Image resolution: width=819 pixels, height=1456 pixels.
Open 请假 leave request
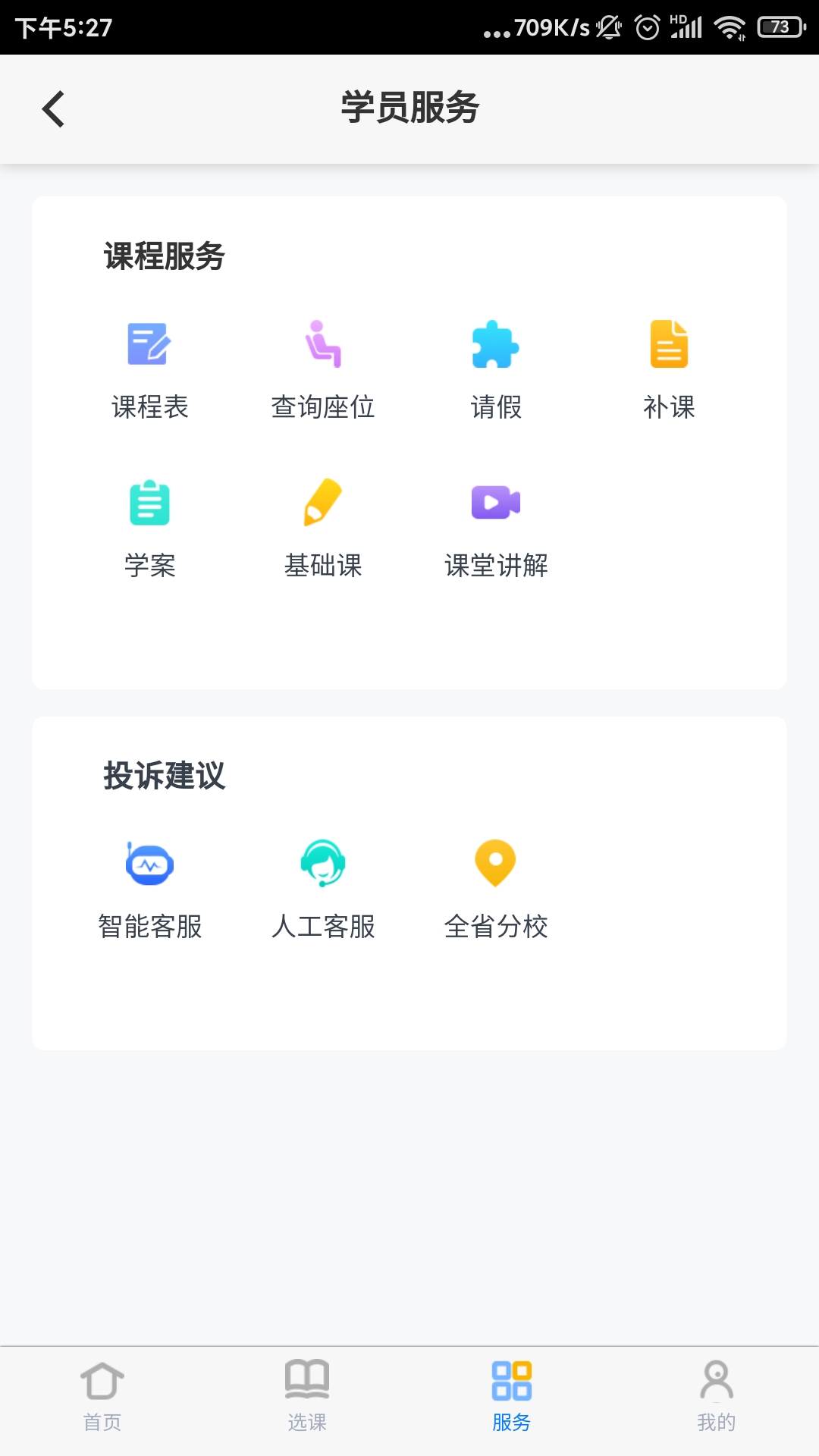[496, 368]
